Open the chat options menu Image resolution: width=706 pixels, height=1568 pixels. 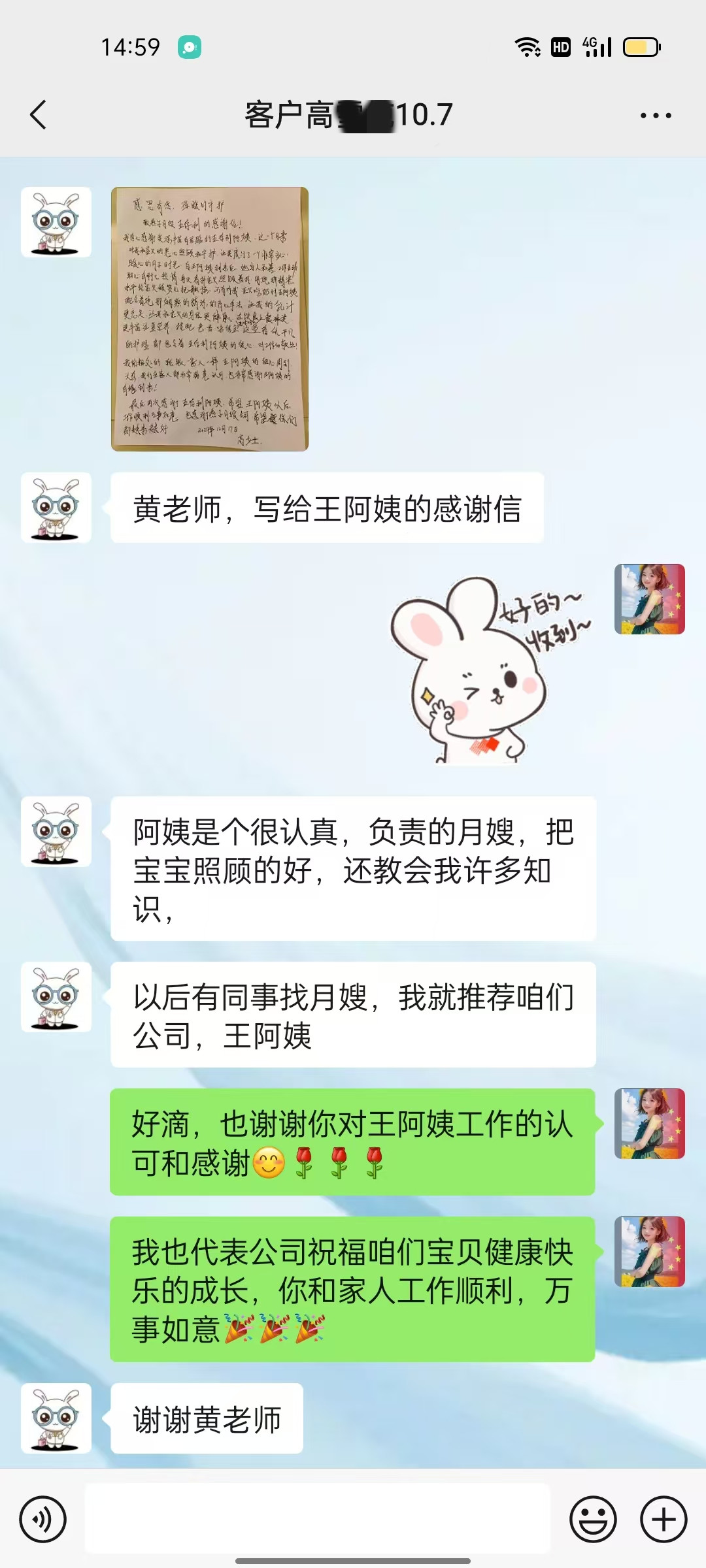(x=656, y=116)
